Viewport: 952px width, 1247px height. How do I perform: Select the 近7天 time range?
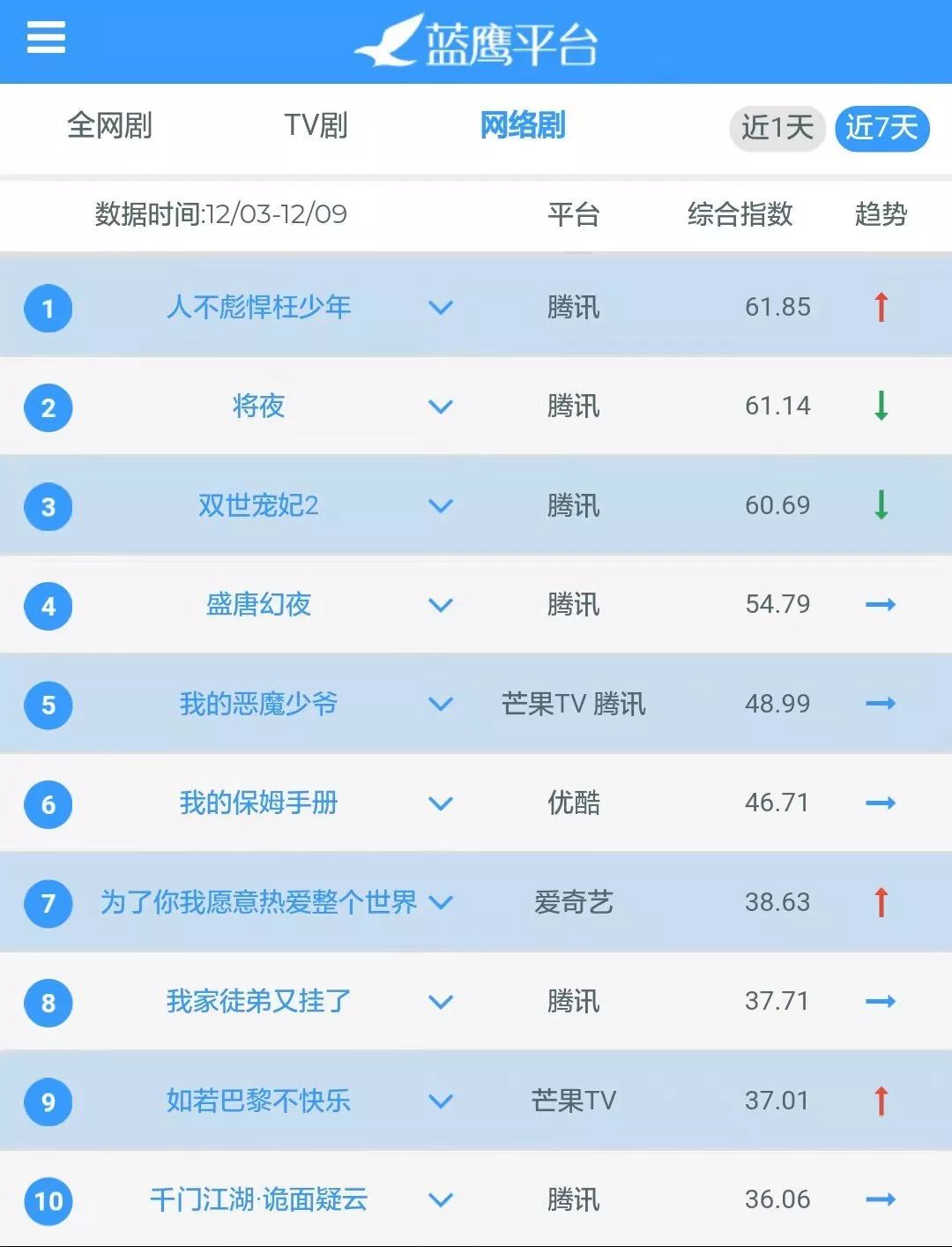[x=881, y=128]
